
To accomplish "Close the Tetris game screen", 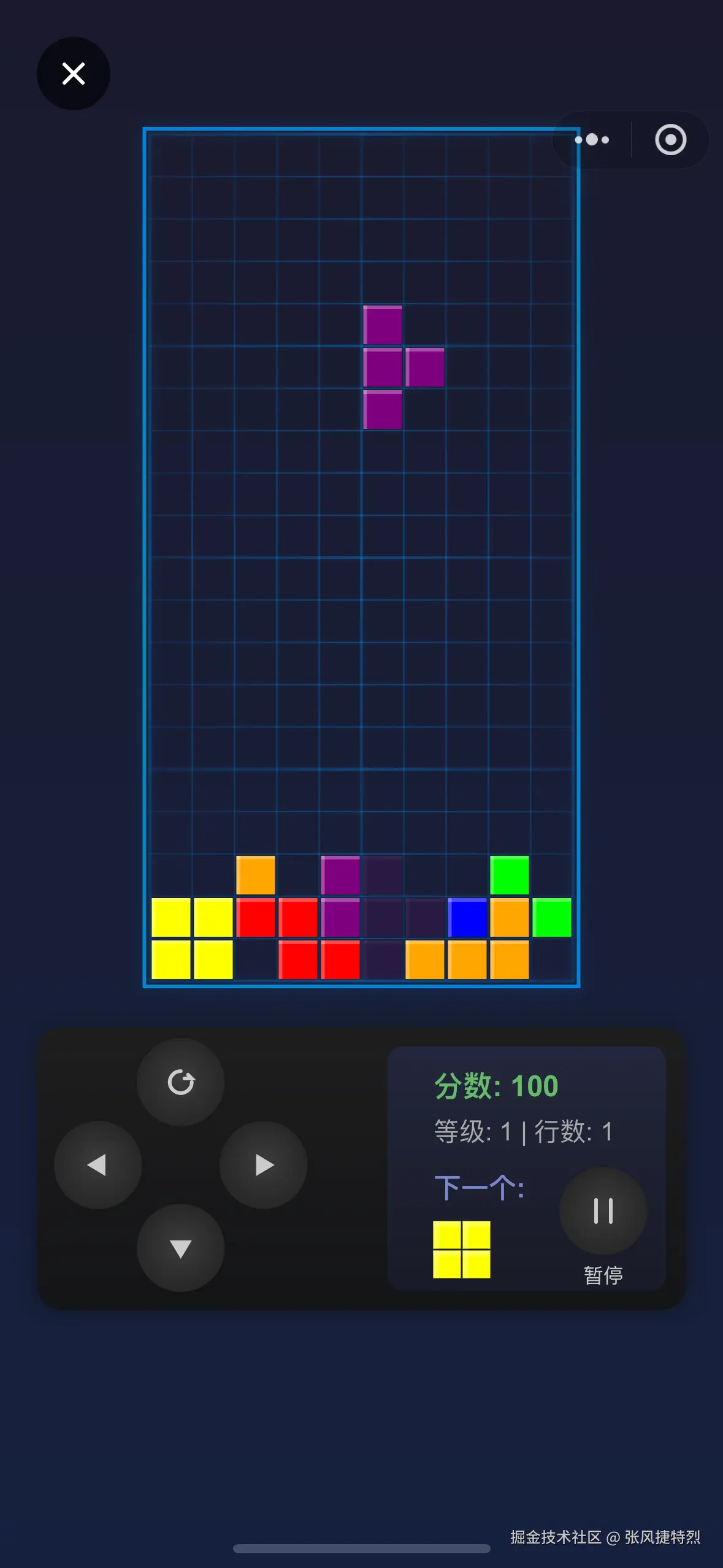I will tap(74, 74).
